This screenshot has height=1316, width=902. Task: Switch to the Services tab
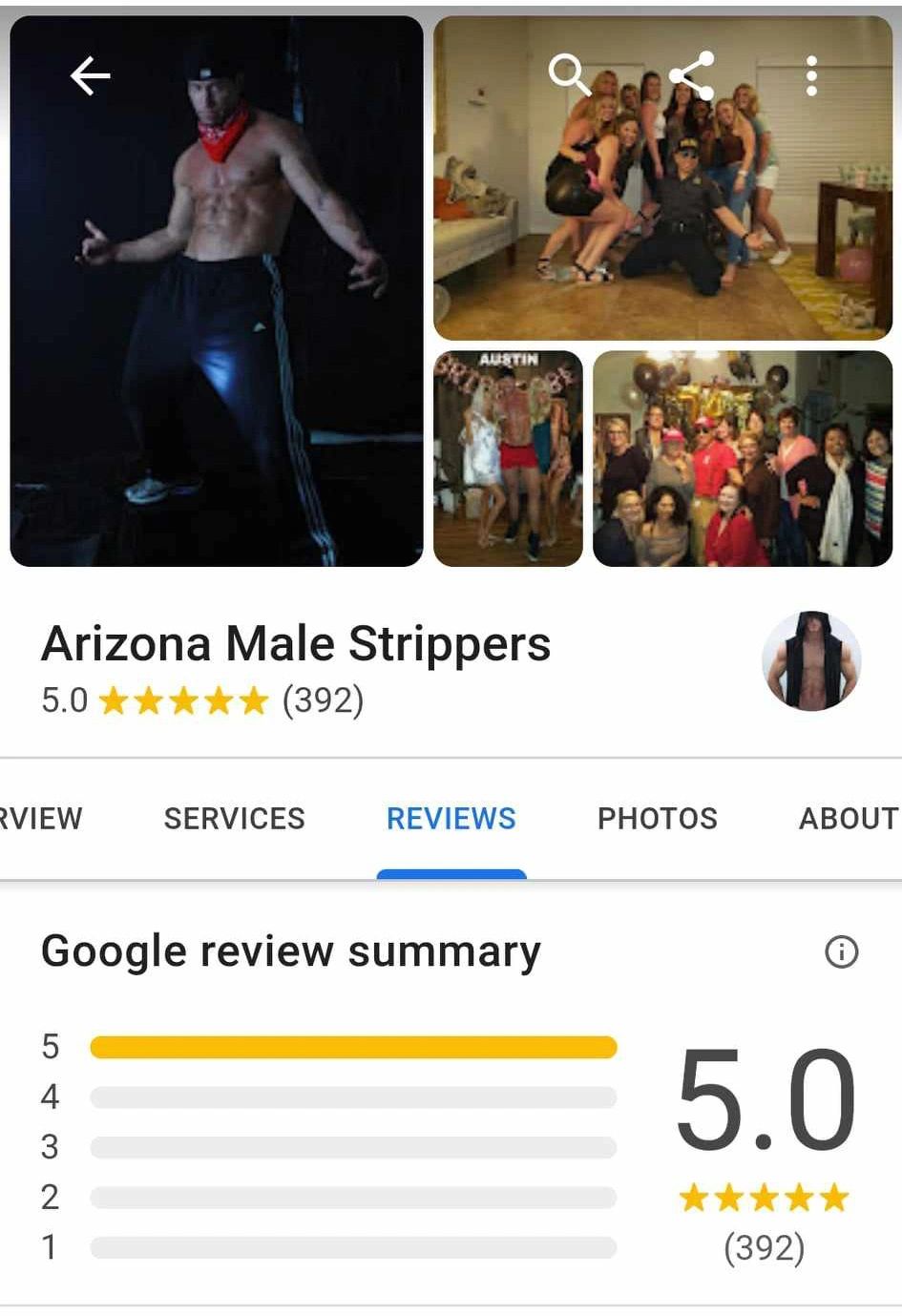coord(234,818)
